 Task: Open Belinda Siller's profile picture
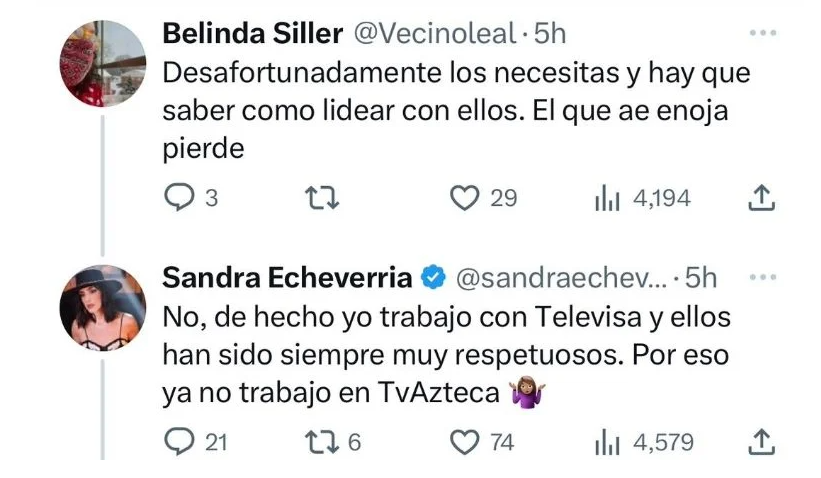coord(104,62)
